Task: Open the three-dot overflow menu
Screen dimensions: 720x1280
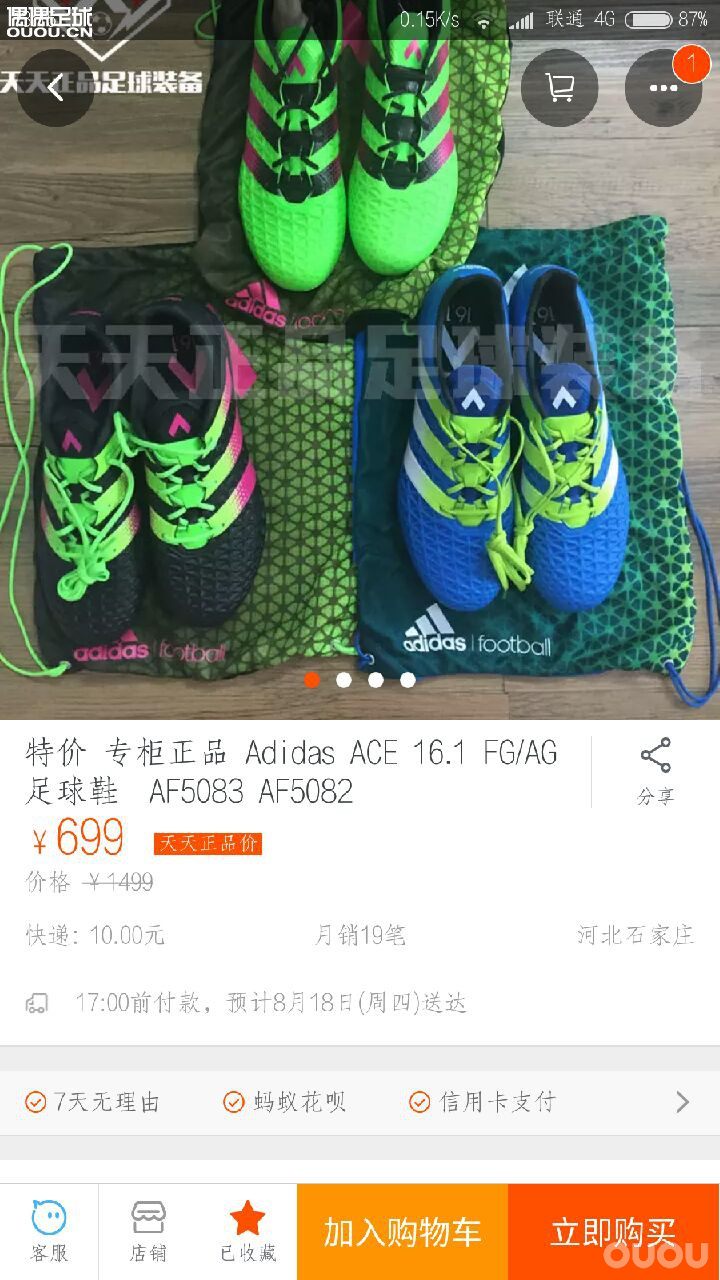Action: (x=661, y=88)
